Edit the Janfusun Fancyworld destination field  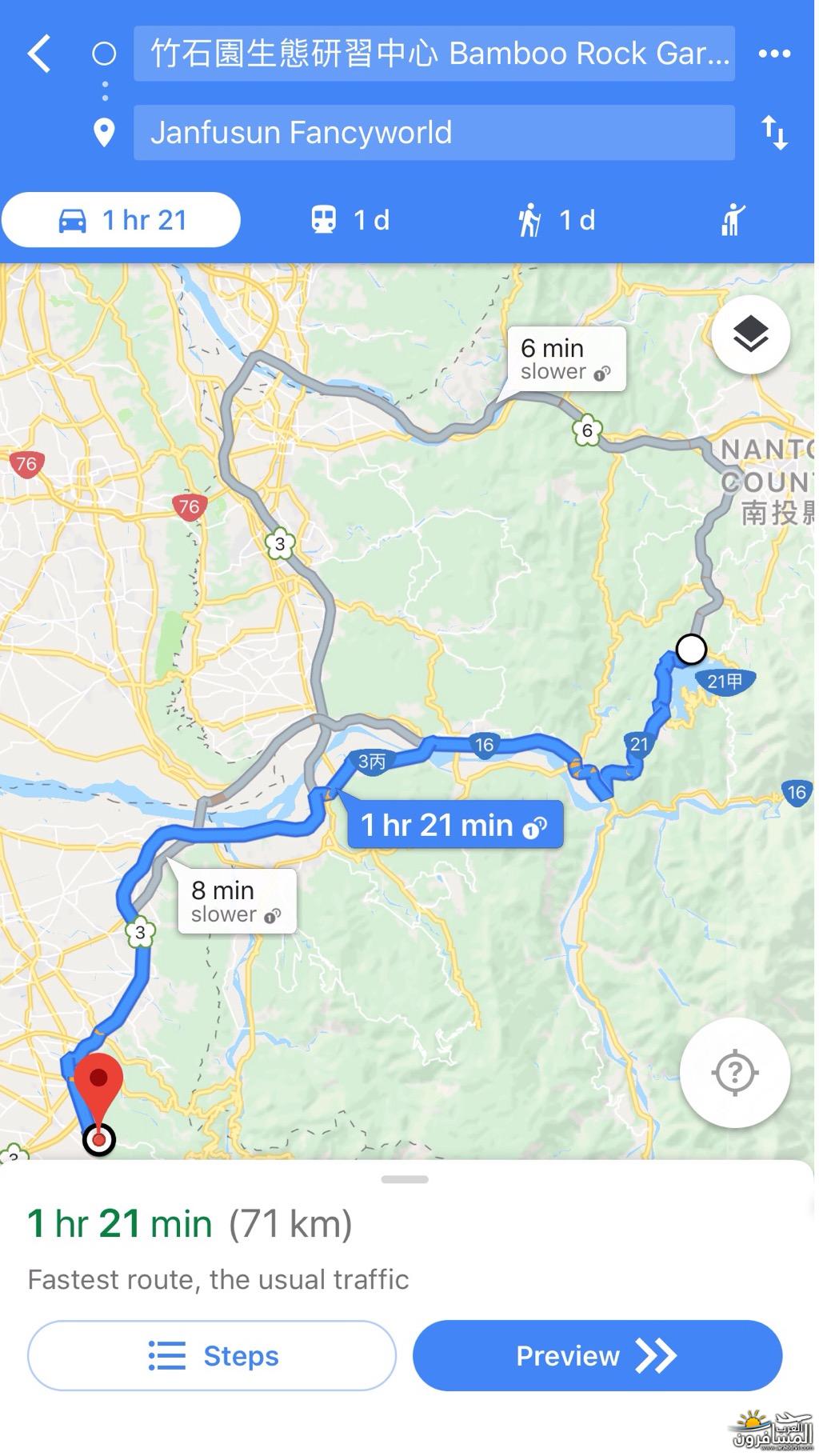[x=433, y=133]
